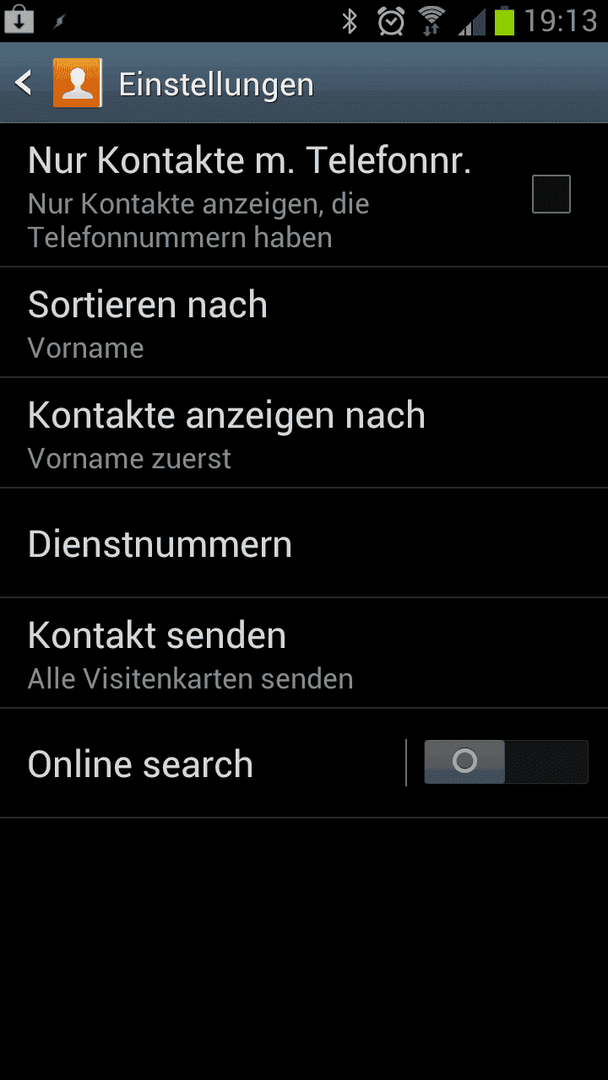
Task: Open Dienstnummern
Action: [304, 543]
